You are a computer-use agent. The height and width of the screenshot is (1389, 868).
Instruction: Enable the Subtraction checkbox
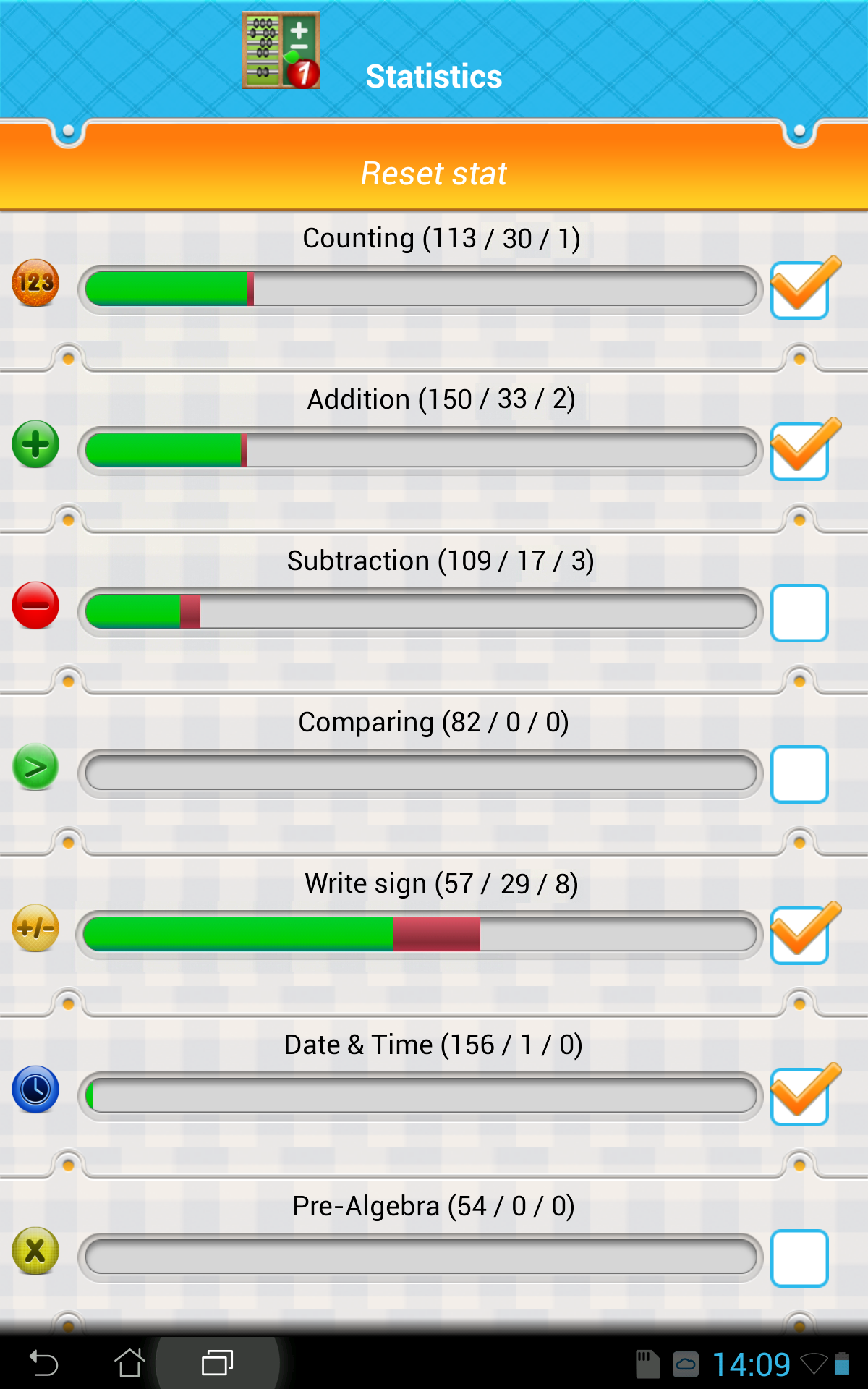[x=799, y=613]
